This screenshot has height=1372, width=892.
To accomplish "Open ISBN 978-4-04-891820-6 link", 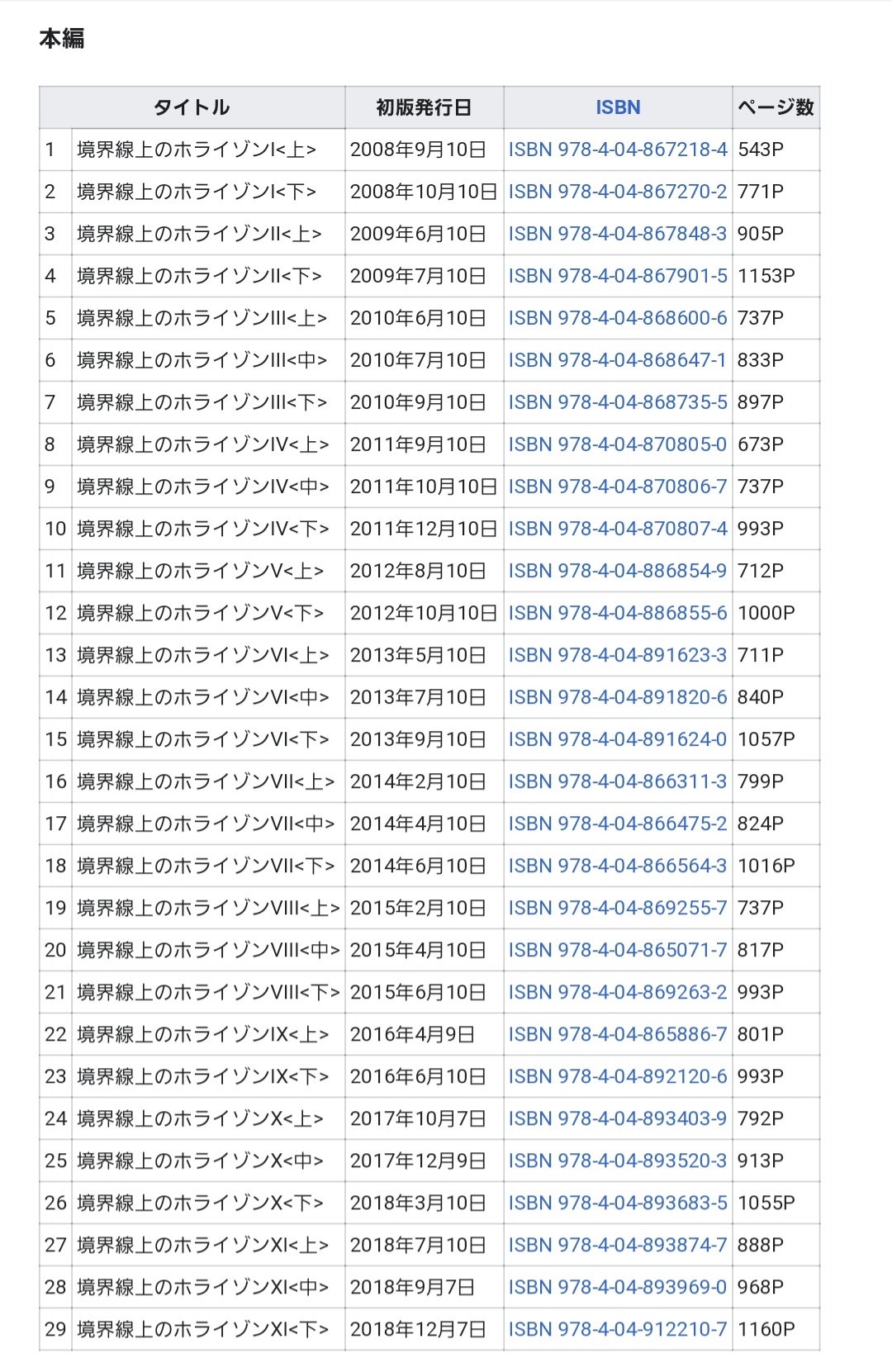I will coord(618,697).
